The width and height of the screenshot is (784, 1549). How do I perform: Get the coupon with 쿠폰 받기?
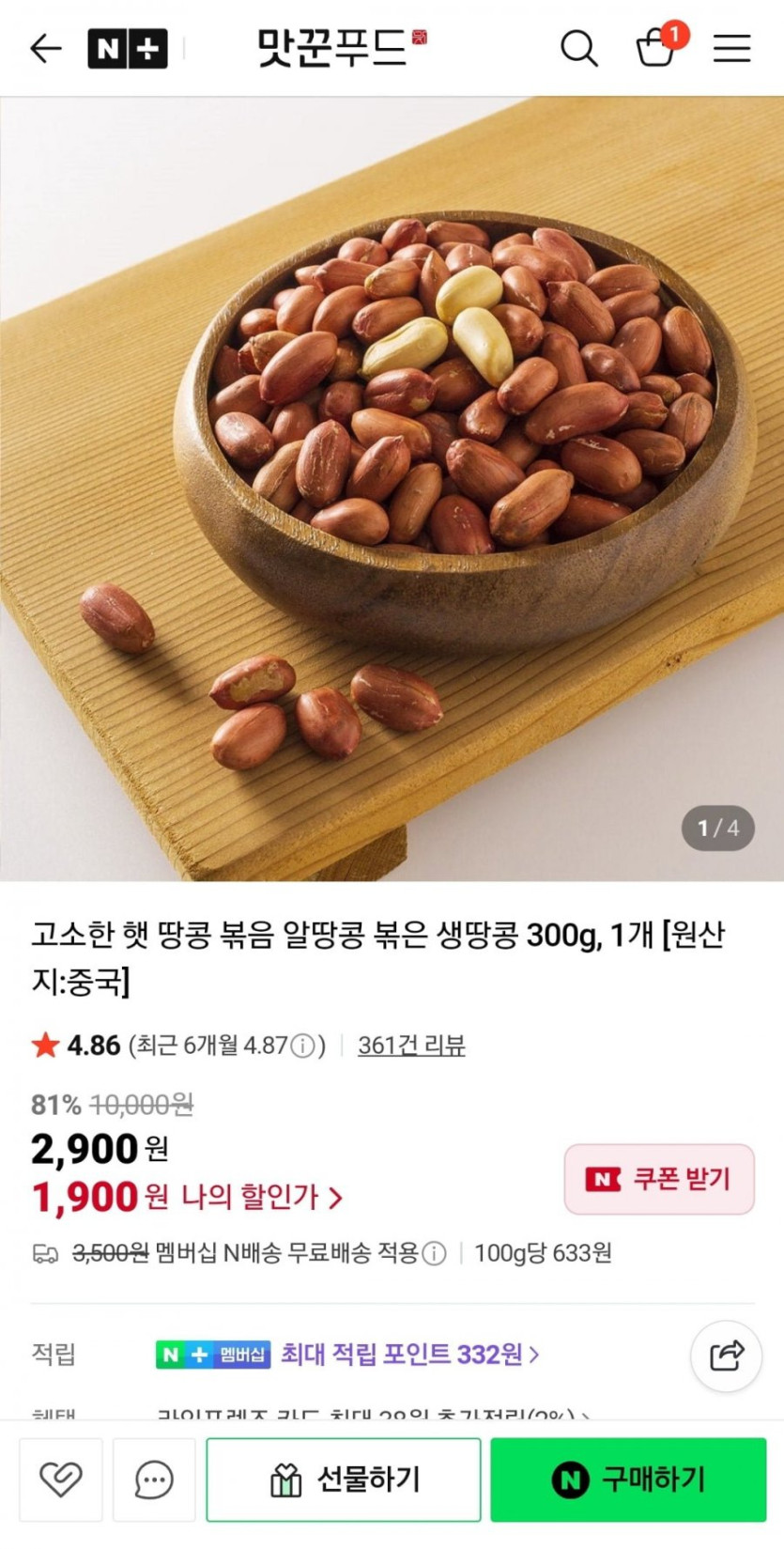click(x=659, y=1179)
